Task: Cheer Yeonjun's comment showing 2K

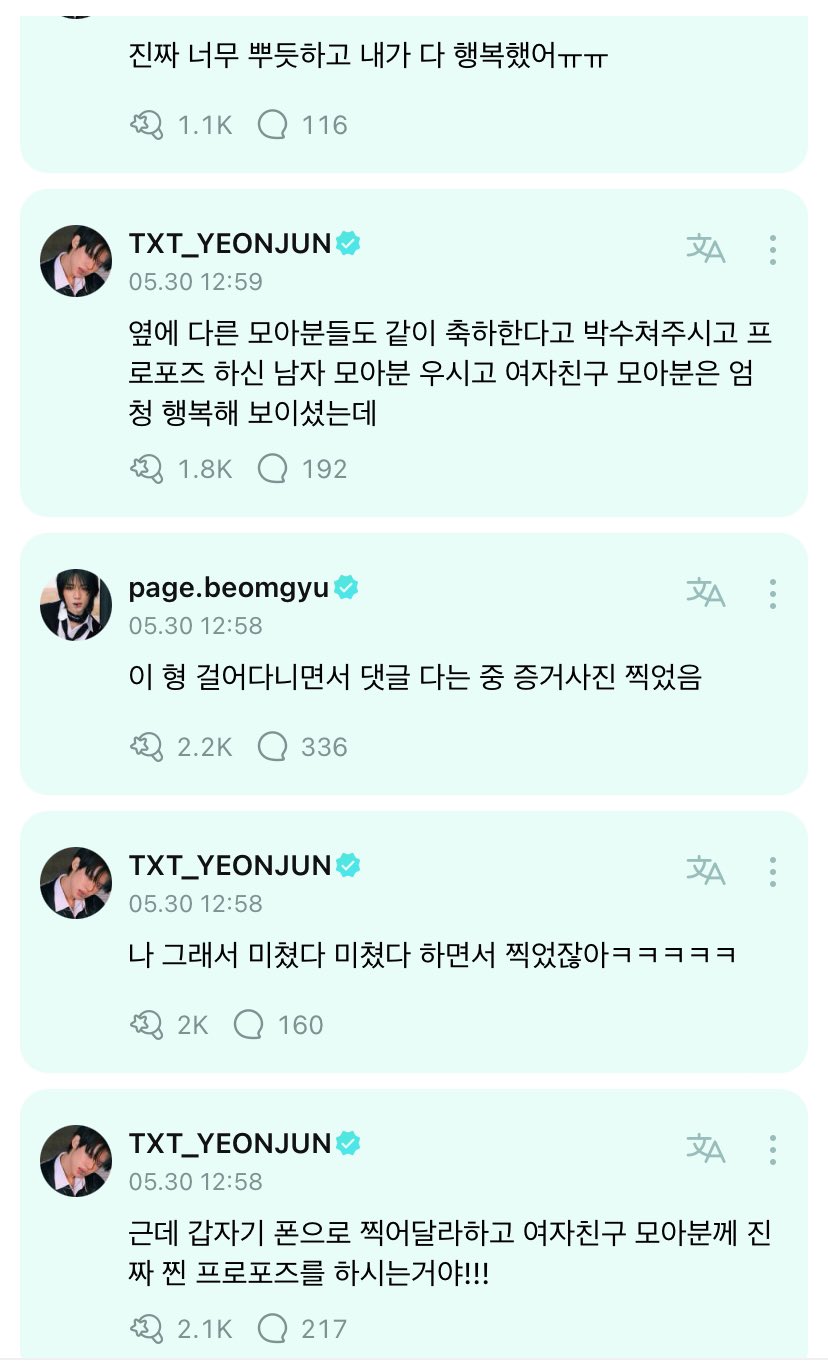Action: [x=148, y=1025]
